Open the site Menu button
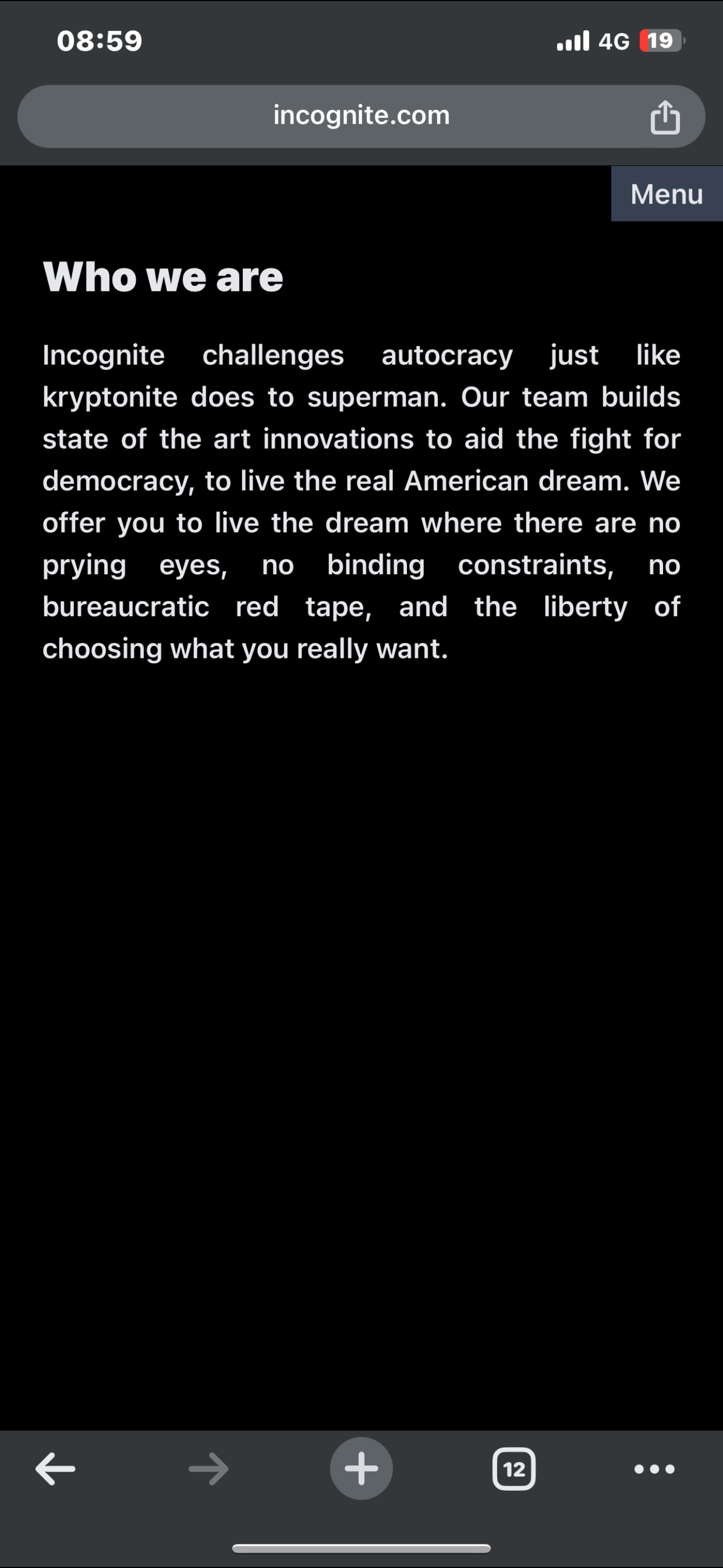 (x=666, y=194)
